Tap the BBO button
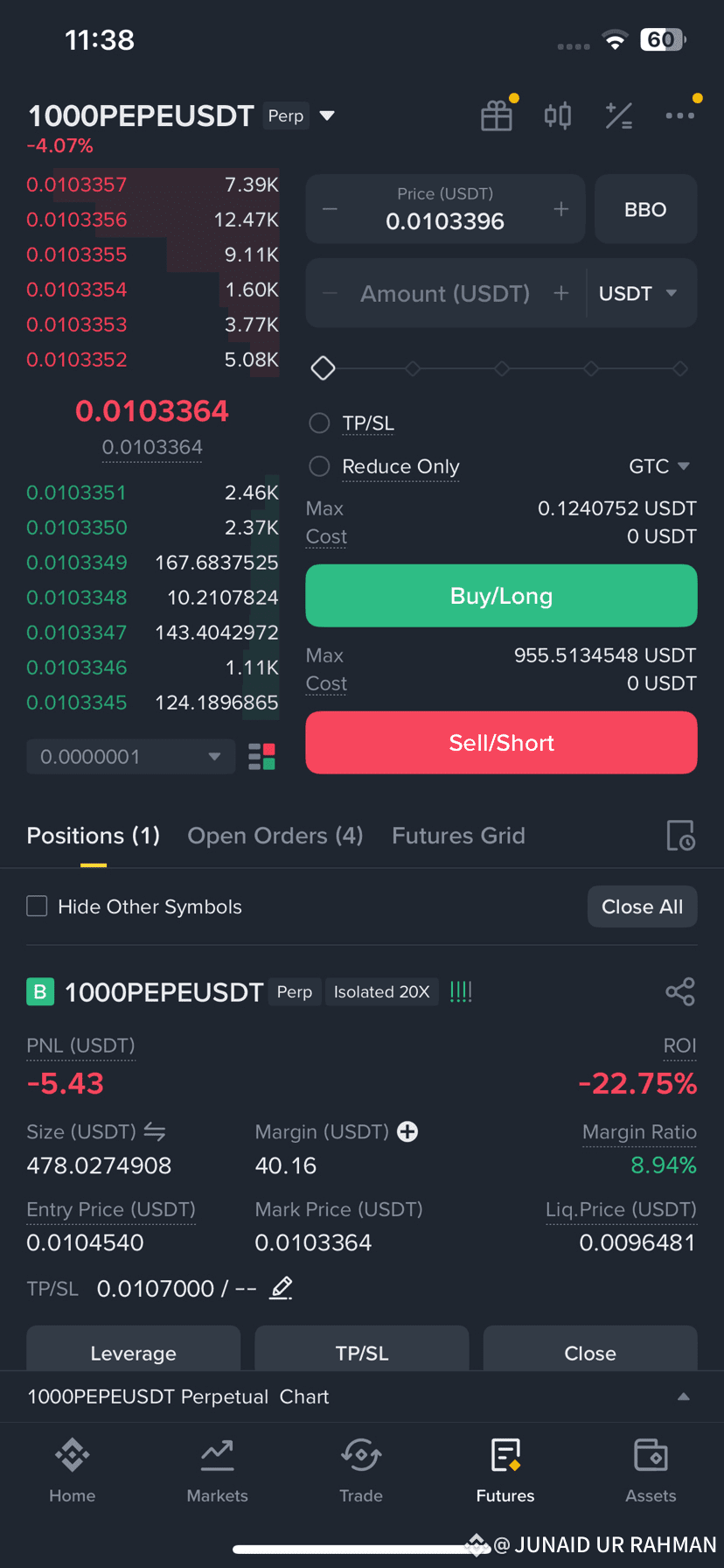 point(645,210)
